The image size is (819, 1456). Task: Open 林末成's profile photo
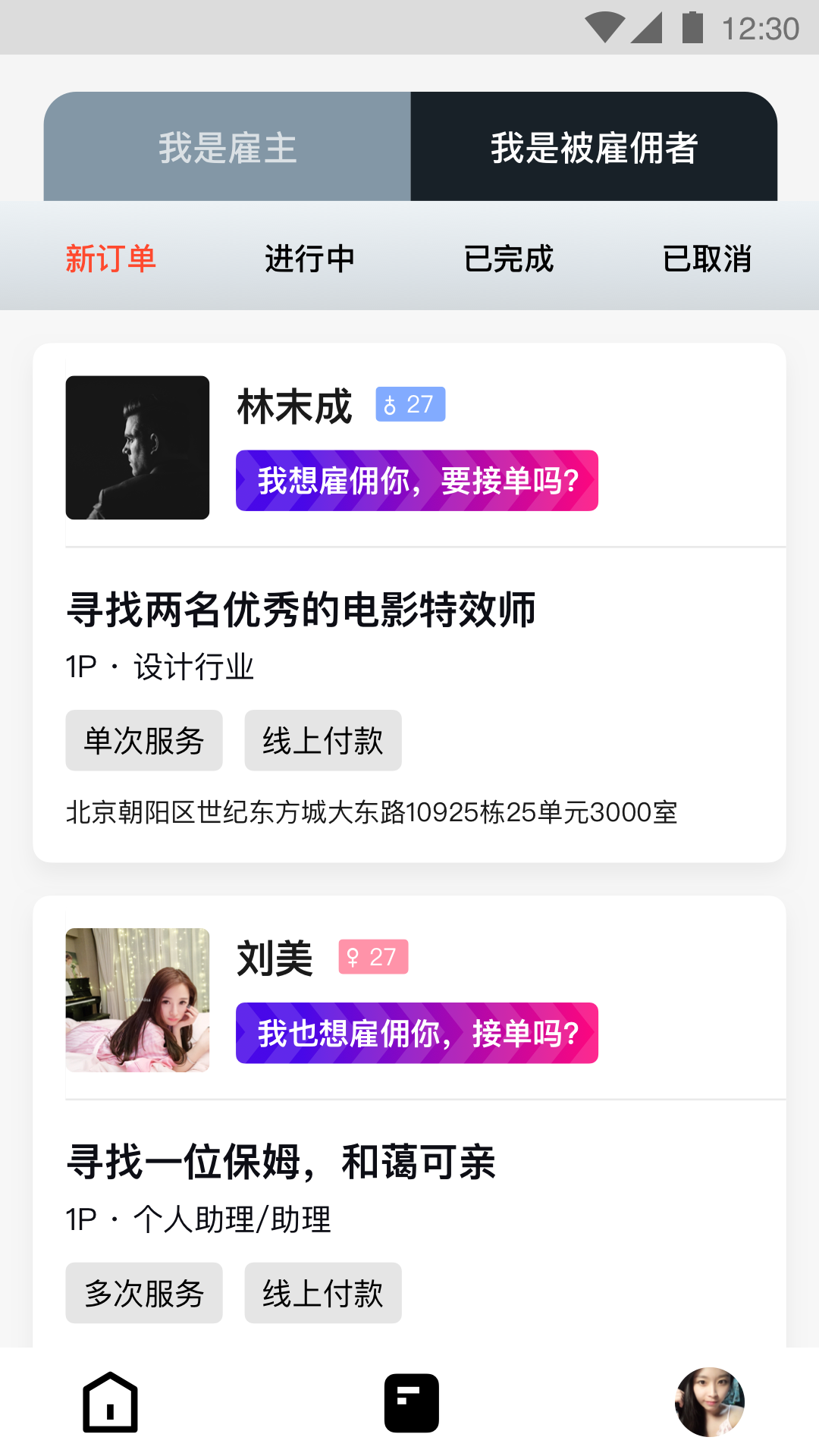137,447
